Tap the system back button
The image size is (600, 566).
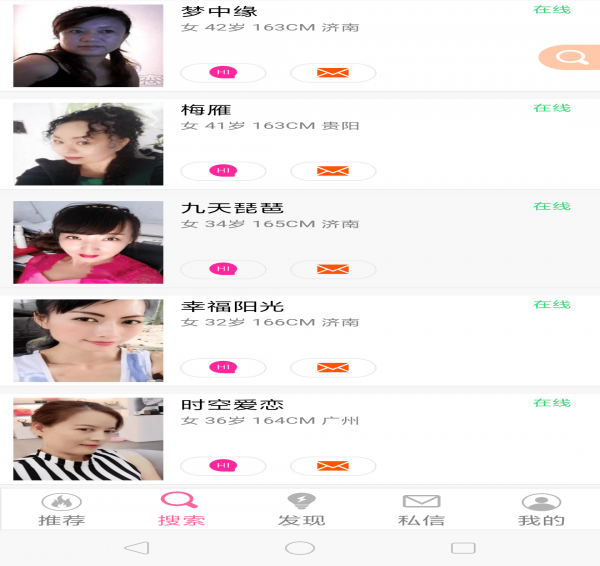click(x=137, y=548)
